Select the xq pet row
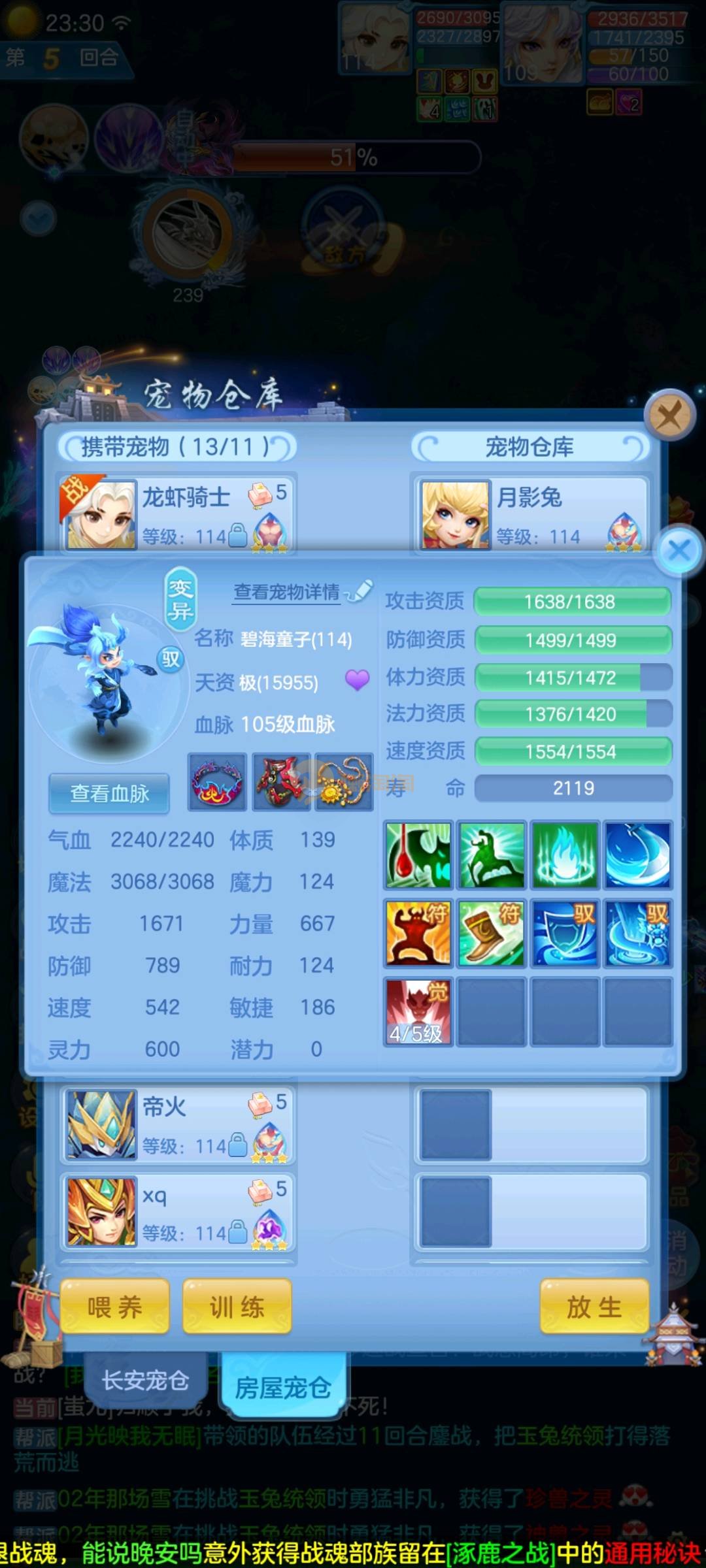Screen dimensions: 706x1568 [176, 1212]
